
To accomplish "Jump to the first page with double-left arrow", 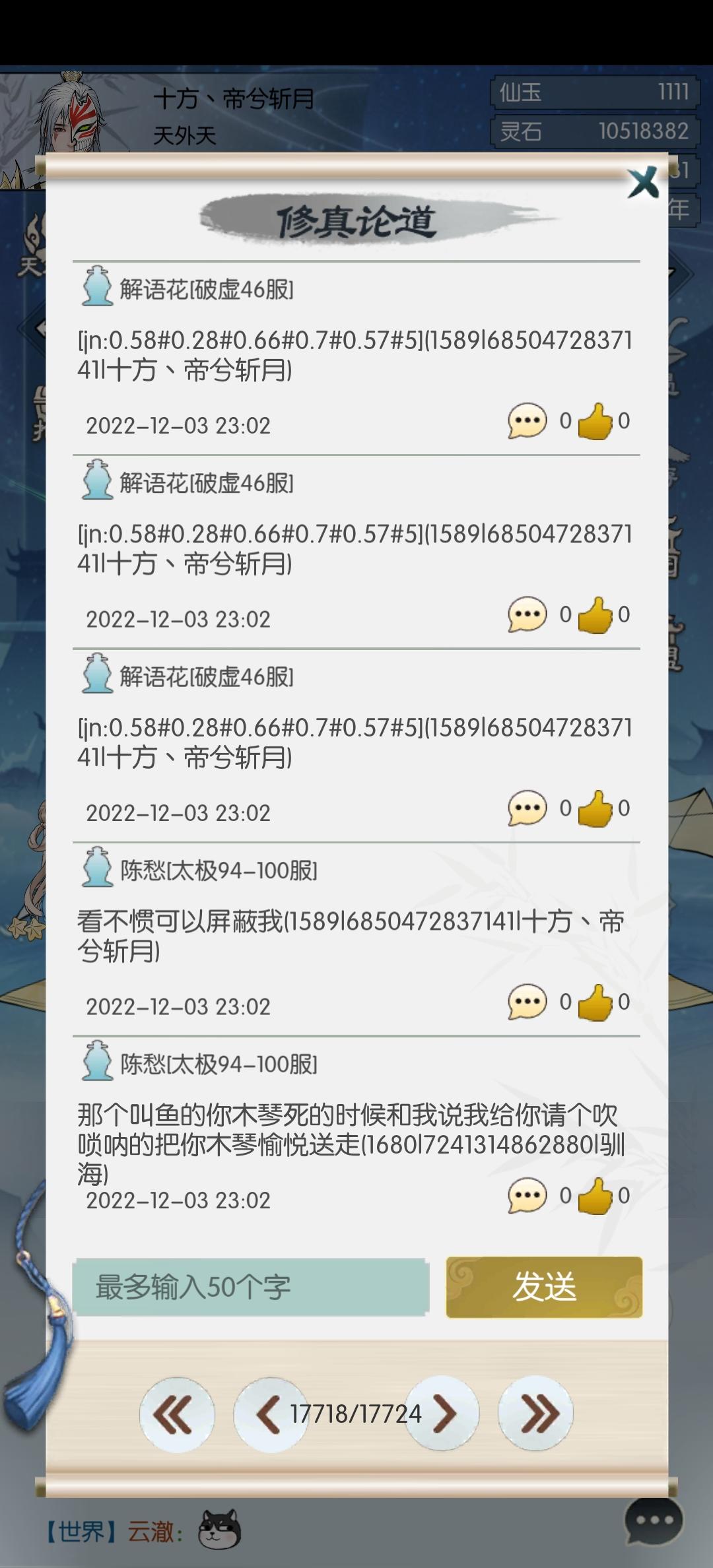I will (x=177, y=1414).
